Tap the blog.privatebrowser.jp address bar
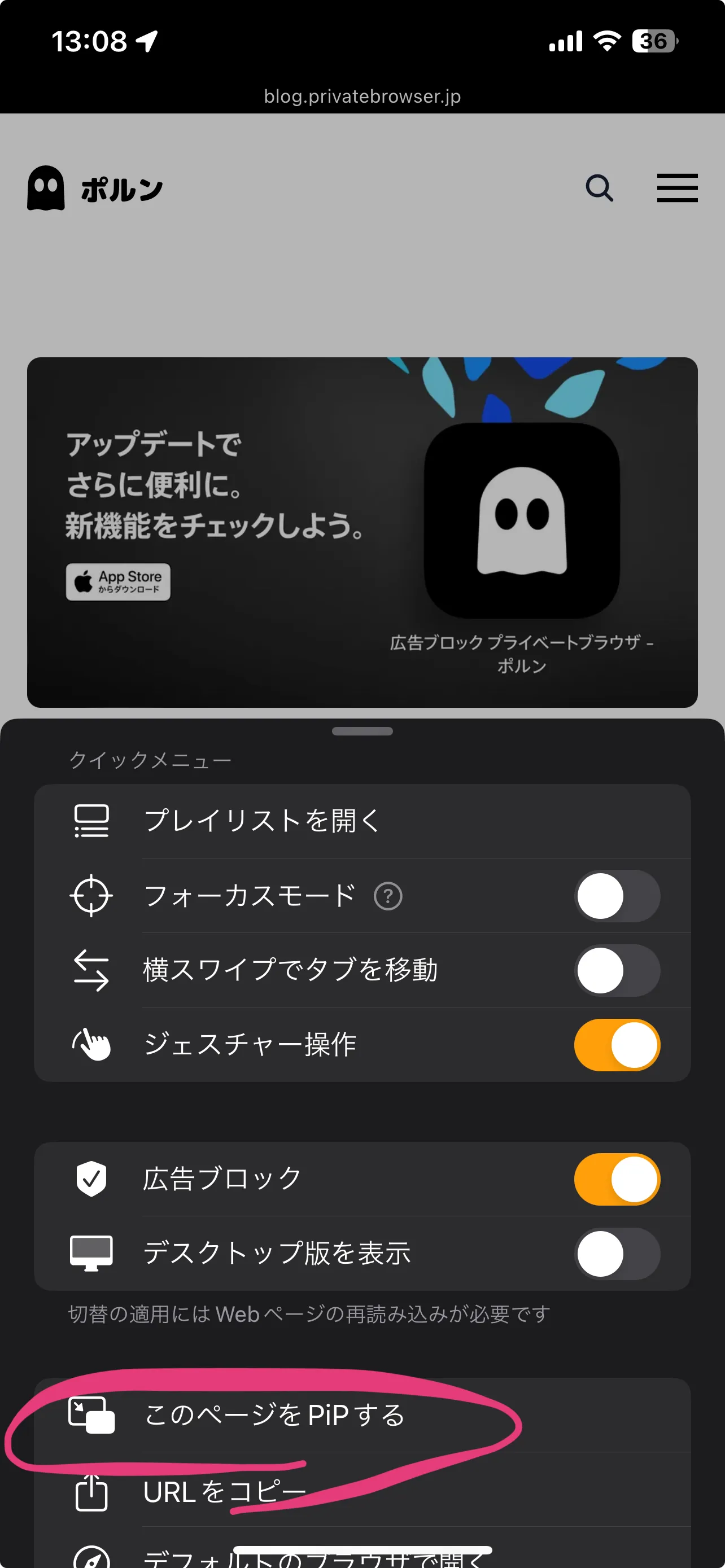This screenshot has width=725, height=1568. (362, 96)
